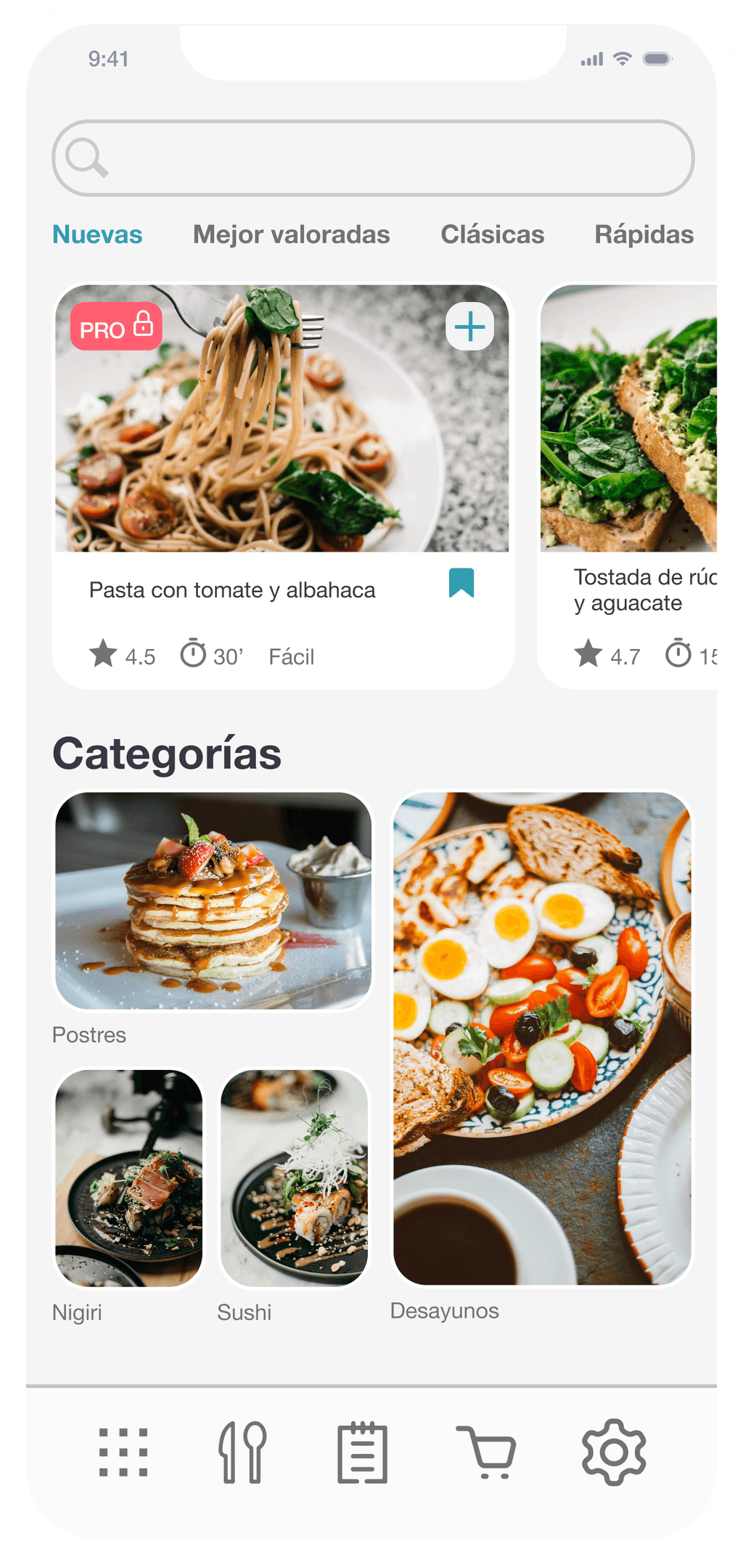This screenshot has height=1568, width=743.
Task: Switch to the Mejor valoradas tab
Action: coord(291,234)
